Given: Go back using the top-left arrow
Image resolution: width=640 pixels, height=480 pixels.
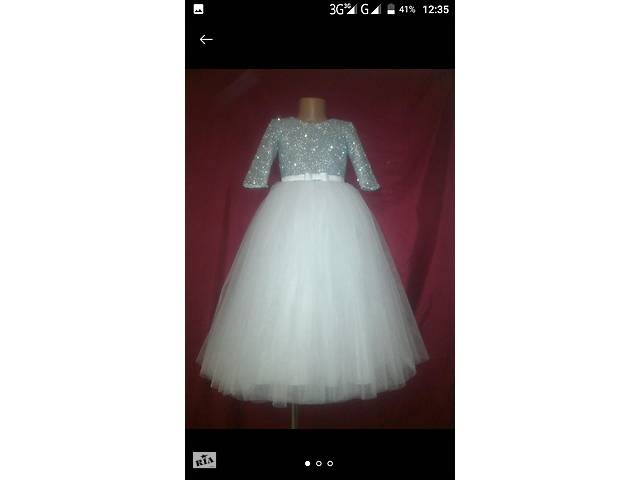Looking at the screenshot, I should click(206, 40).
